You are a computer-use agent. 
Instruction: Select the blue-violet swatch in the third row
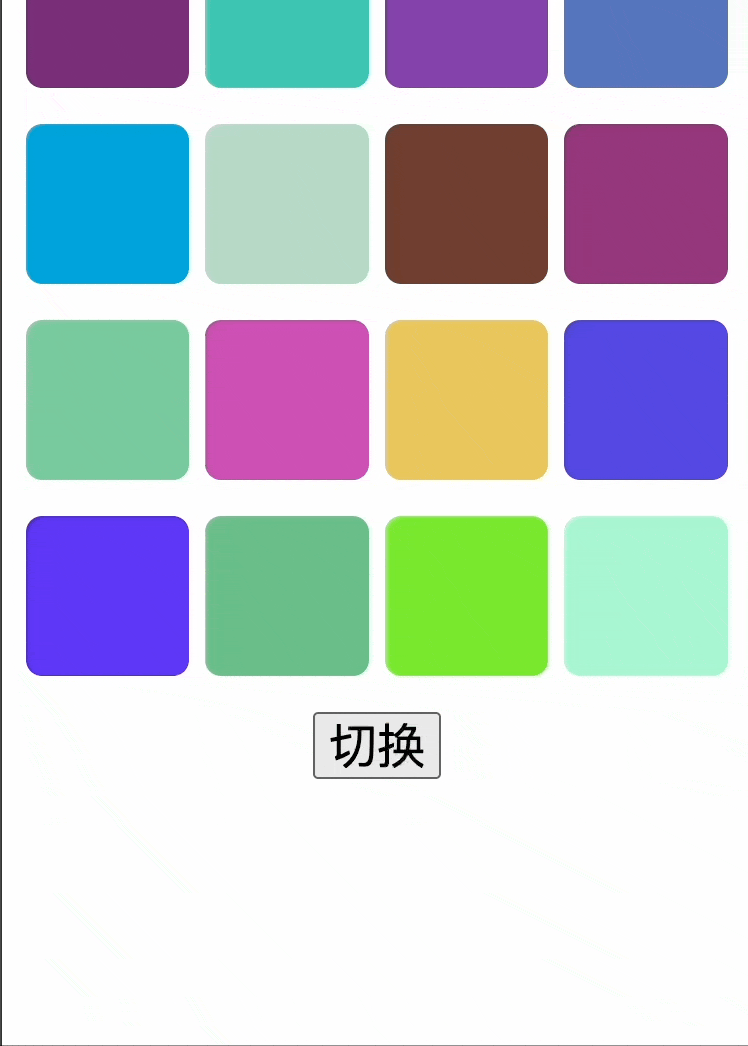pos(646,399)
